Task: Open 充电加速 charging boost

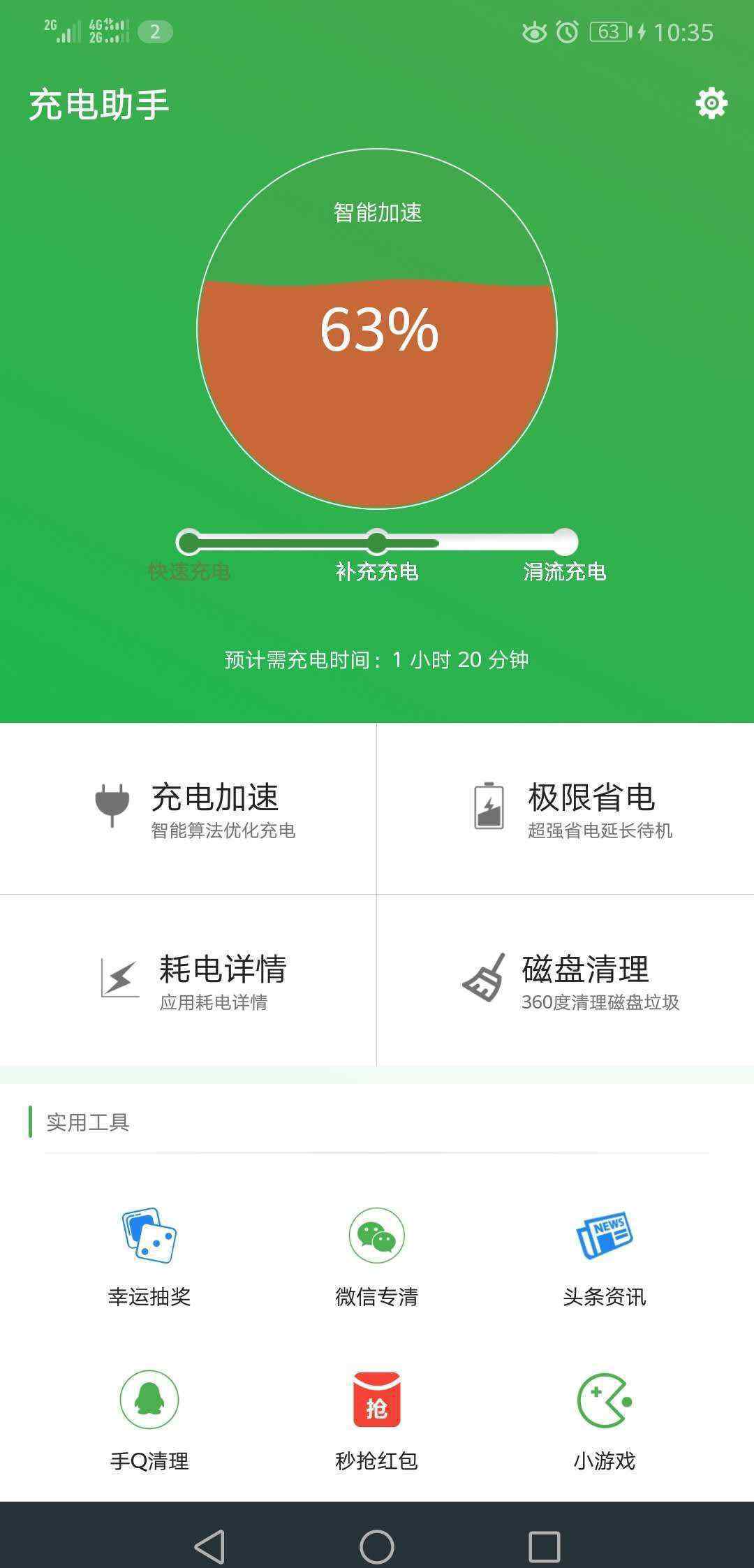Action: 188,809
